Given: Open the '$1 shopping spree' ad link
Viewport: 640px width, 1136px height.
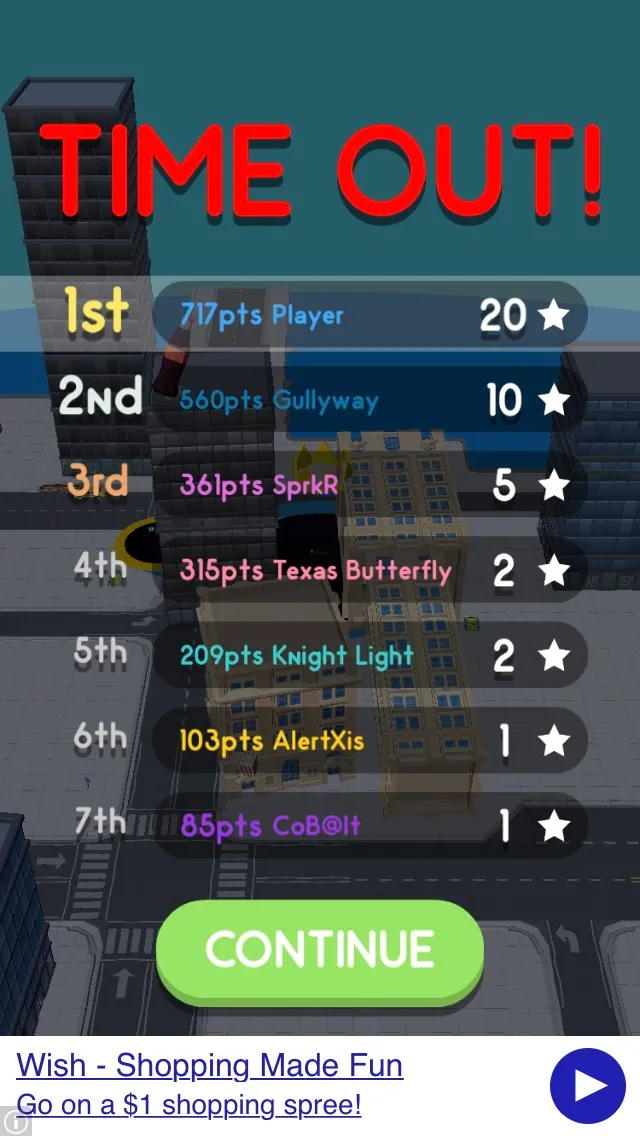Looking at the screenshot, I should tap(190, 1105).
